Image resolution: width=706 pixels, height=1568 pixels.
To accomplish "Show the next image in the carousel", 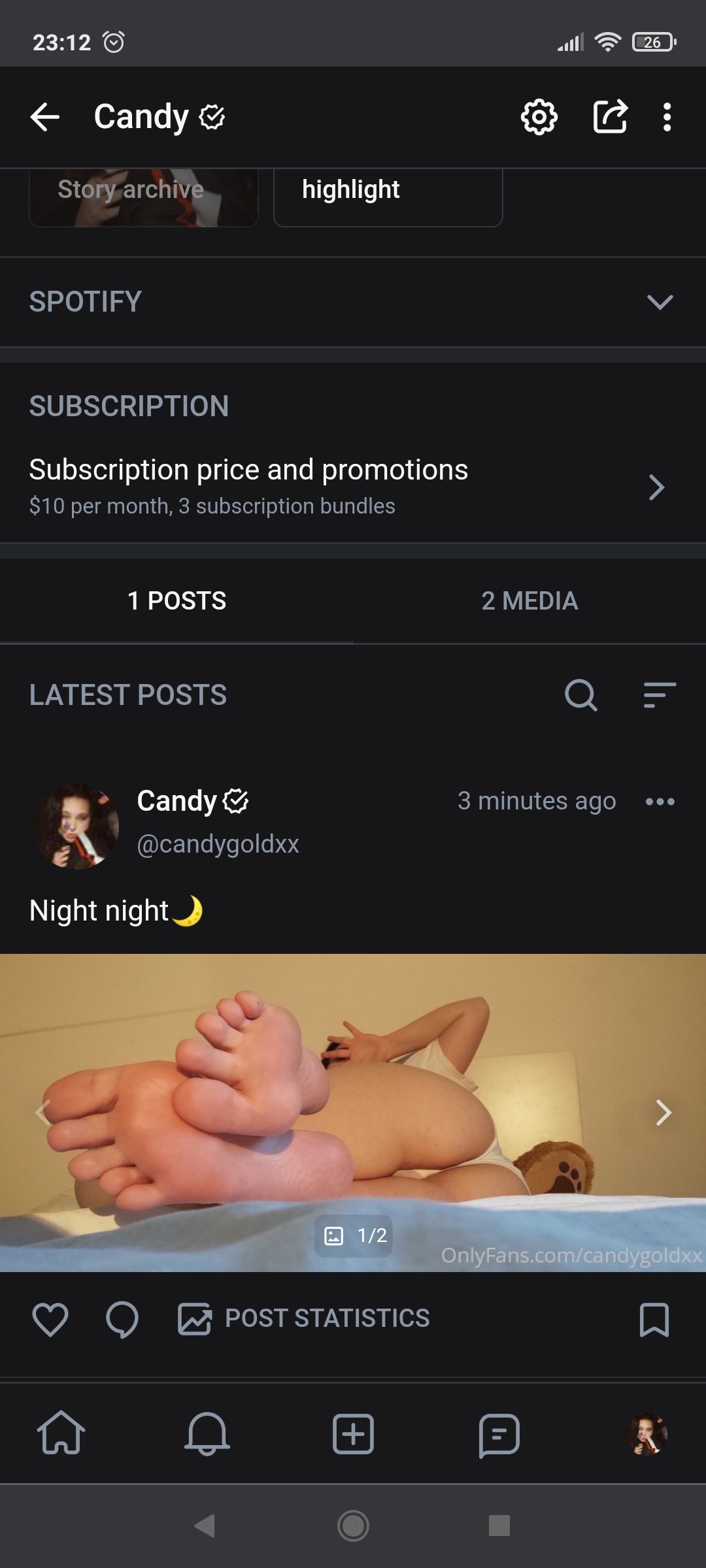I will (x=663, y=1112).
